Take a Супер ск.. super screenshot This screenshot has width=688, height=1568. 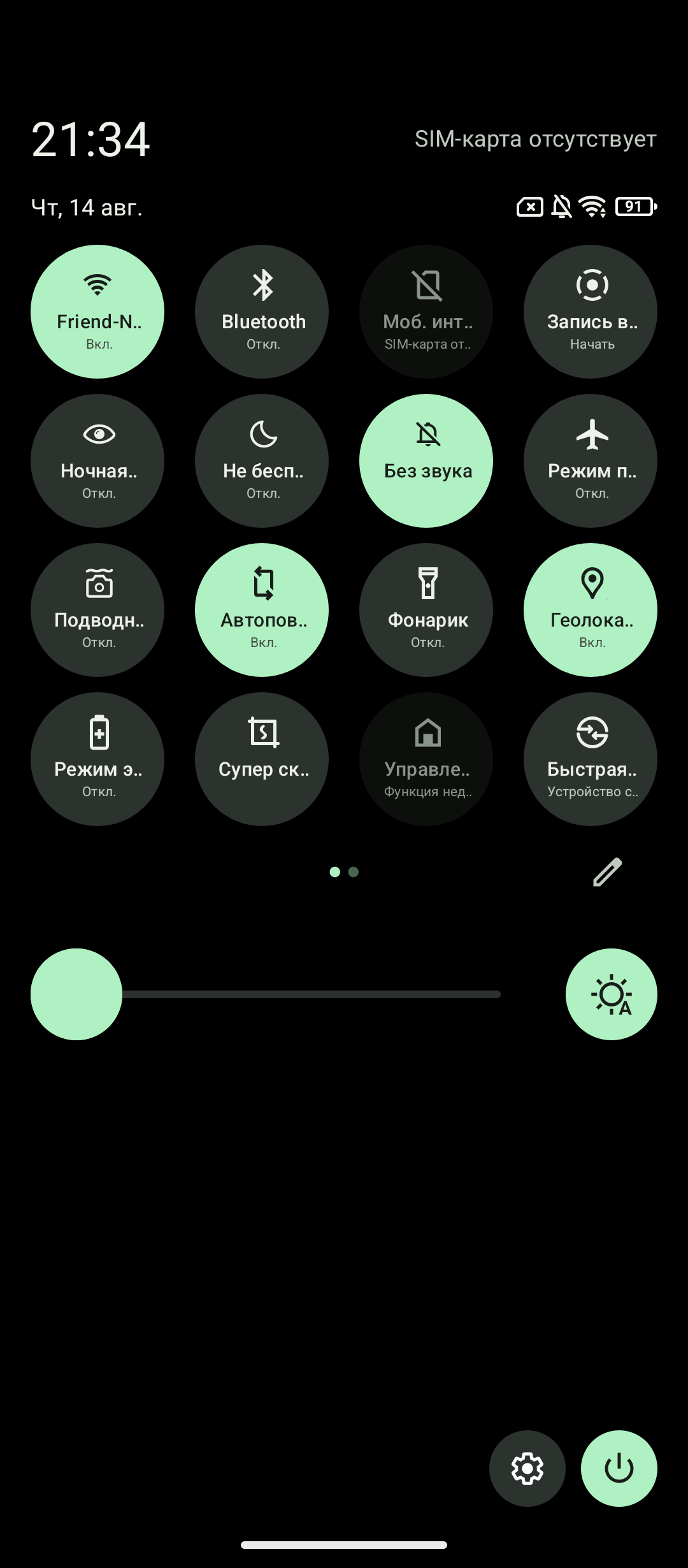coord(262,759)
